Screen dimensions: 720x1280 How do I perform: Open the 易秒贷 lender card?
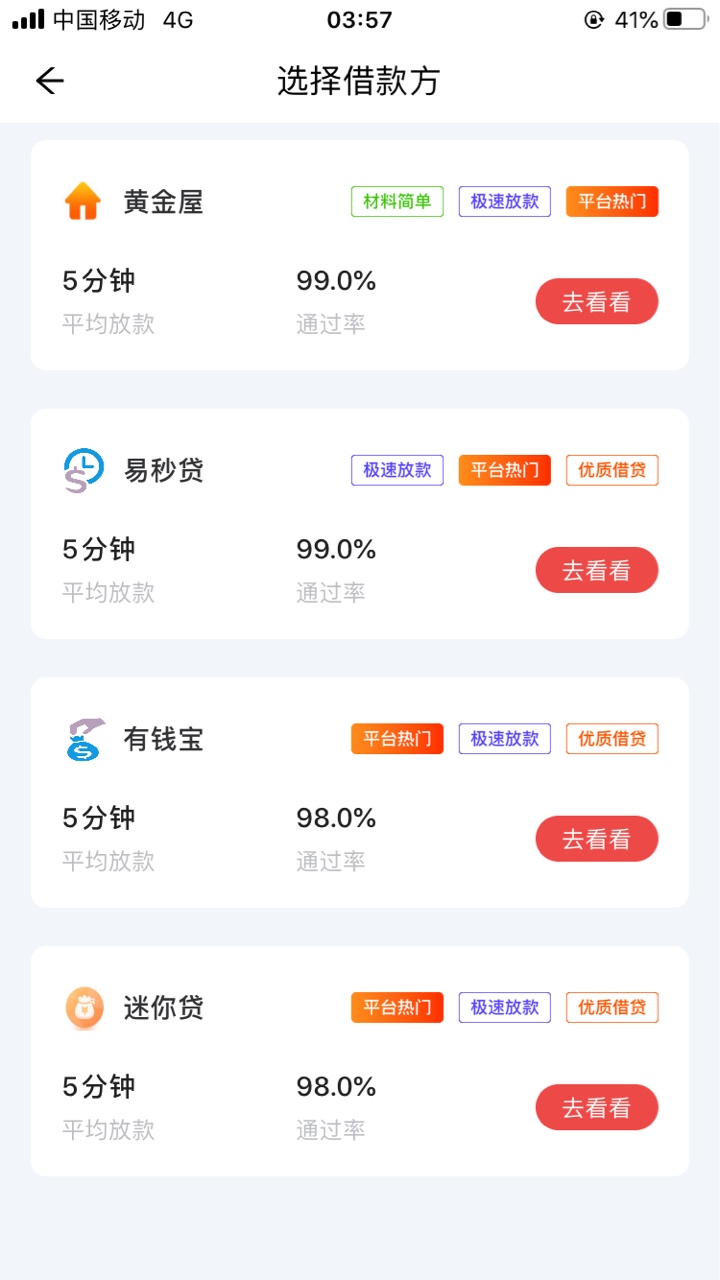click(360, 524)
